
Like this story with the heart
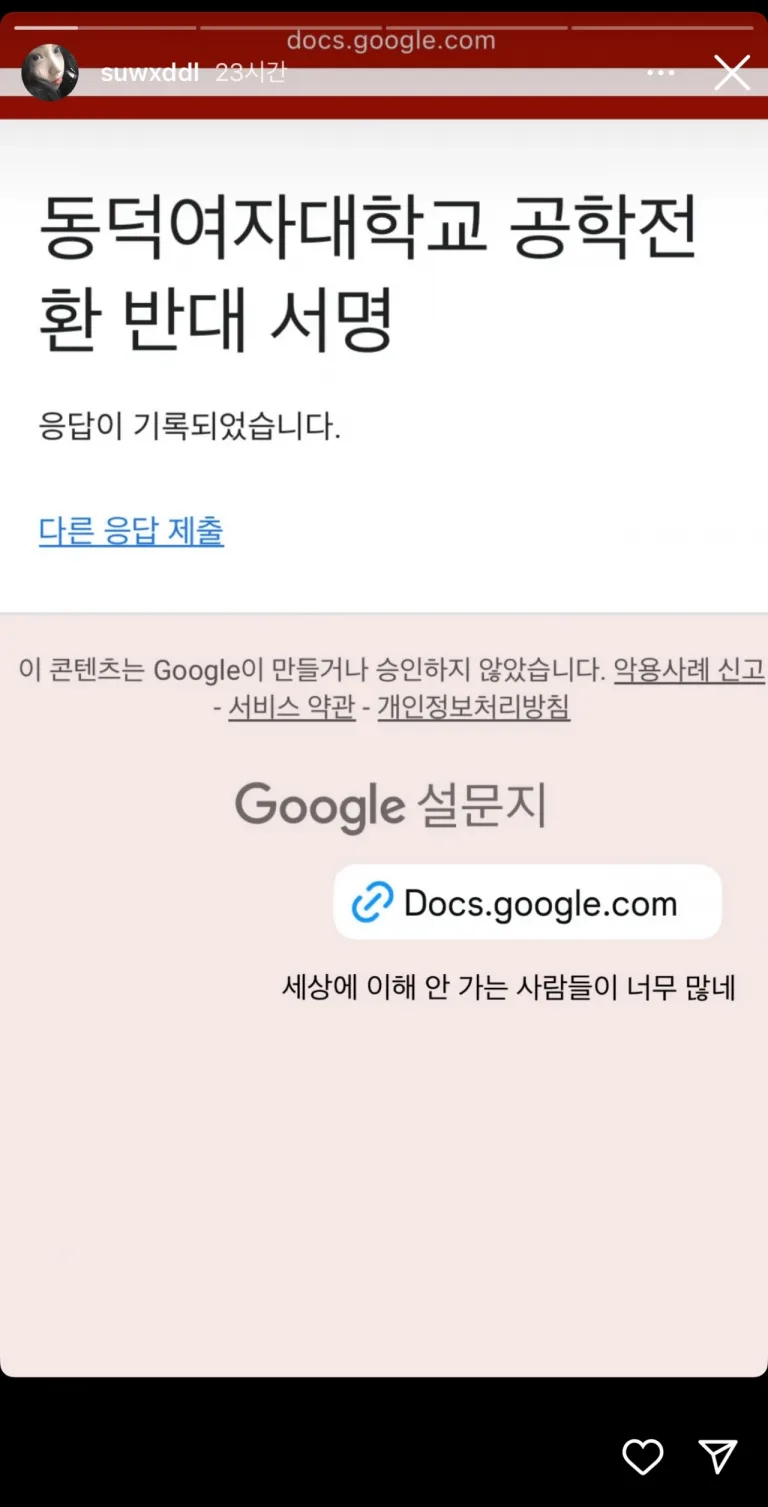(x=643, y=1457)
